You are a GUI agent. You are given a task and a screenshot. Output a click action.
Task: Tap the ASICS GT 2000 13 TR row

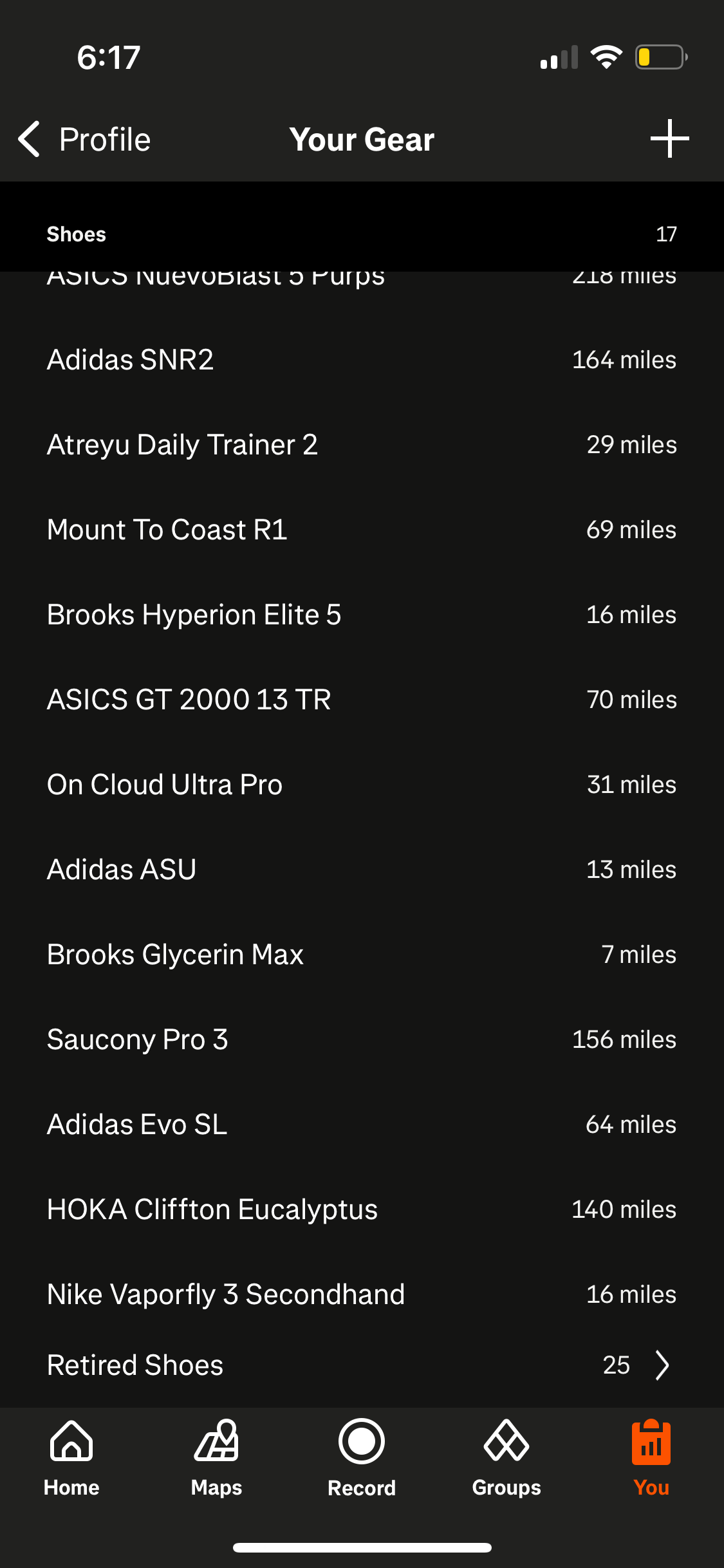pyautogui.click(x=360, y=700)
